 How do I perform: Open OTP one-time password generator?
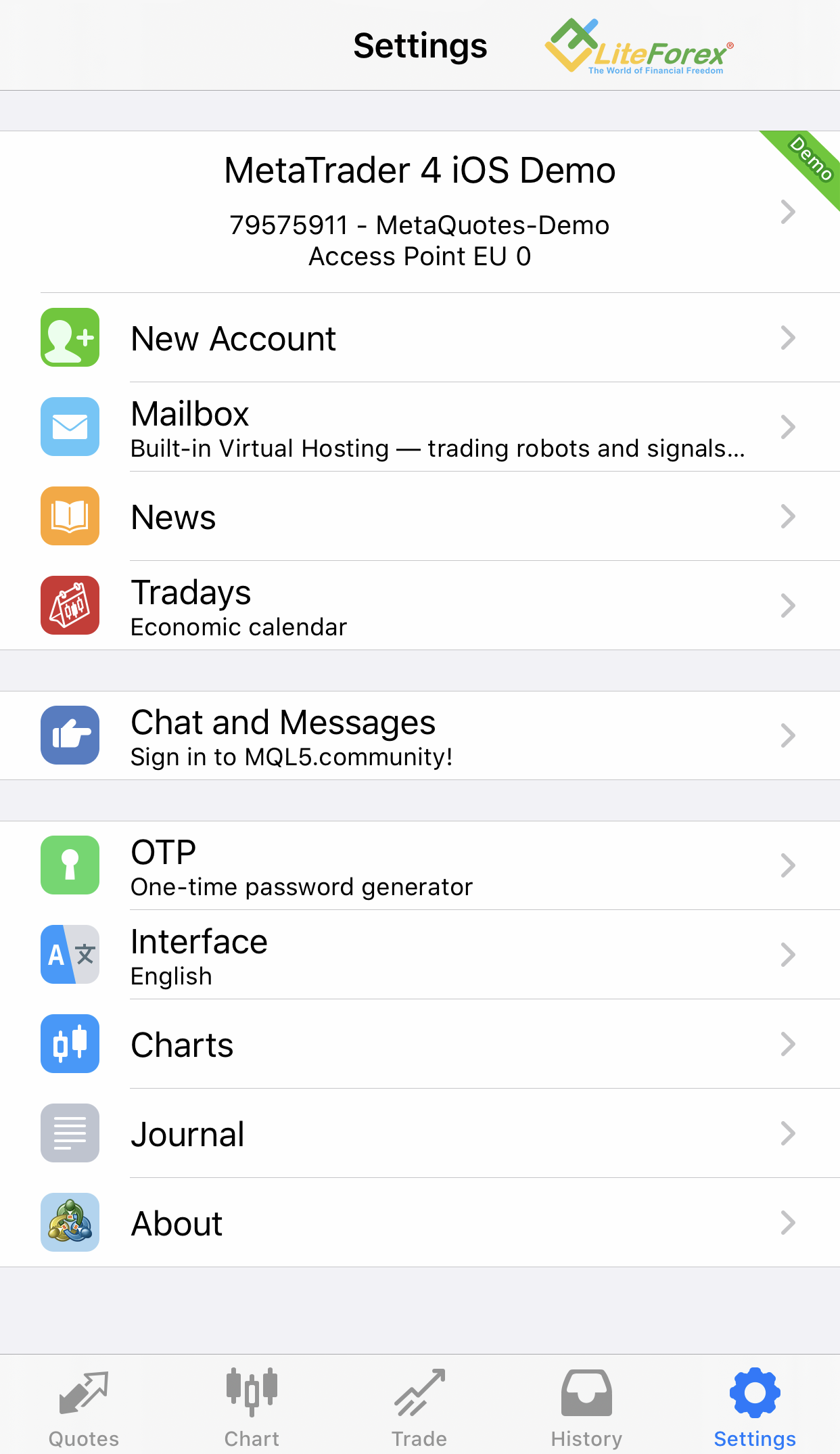(420, 865)
